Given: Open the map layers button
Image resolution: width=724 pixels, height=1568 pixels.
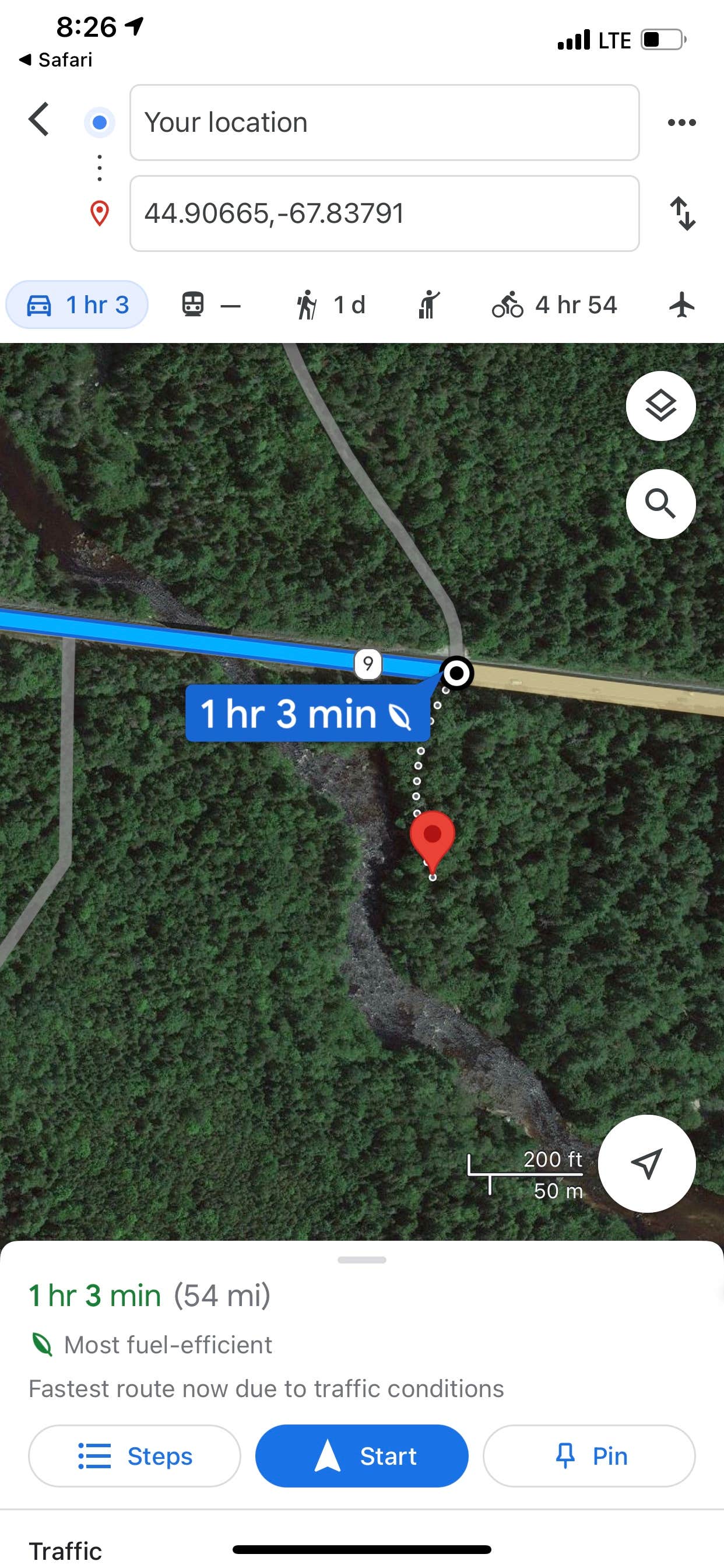Looking at the screenshot, I should (660, 406).
